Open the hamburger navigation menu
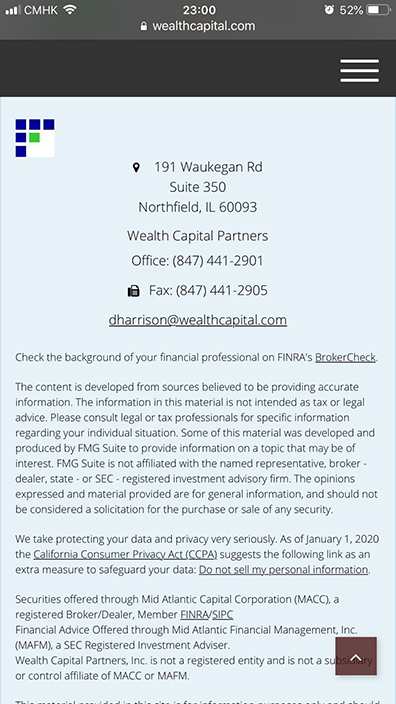This screenshot has width=396, height=704. (359, 70)
